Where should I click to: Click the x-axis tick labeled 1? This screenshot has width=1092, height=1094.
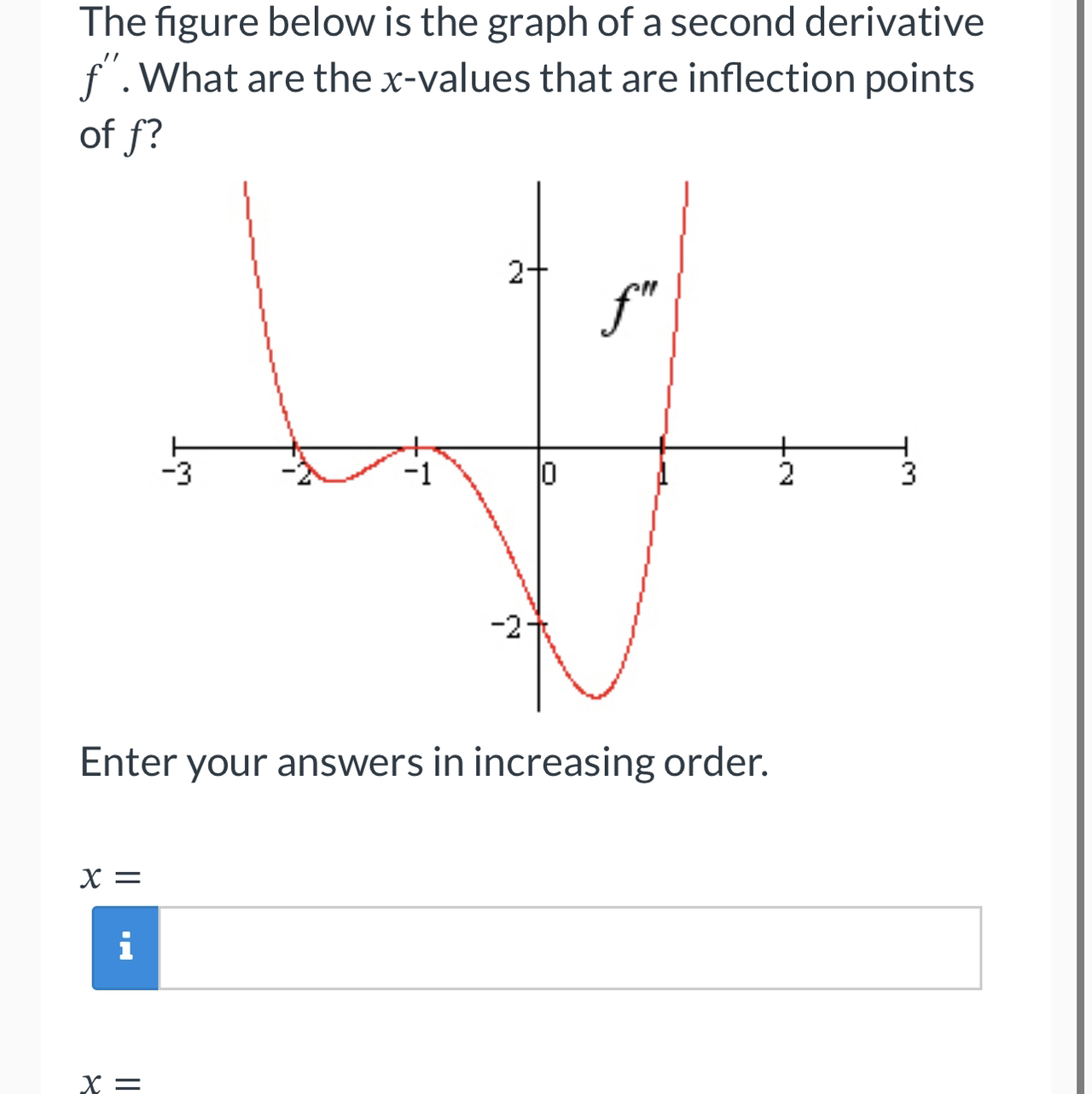[x=664, y=472]
